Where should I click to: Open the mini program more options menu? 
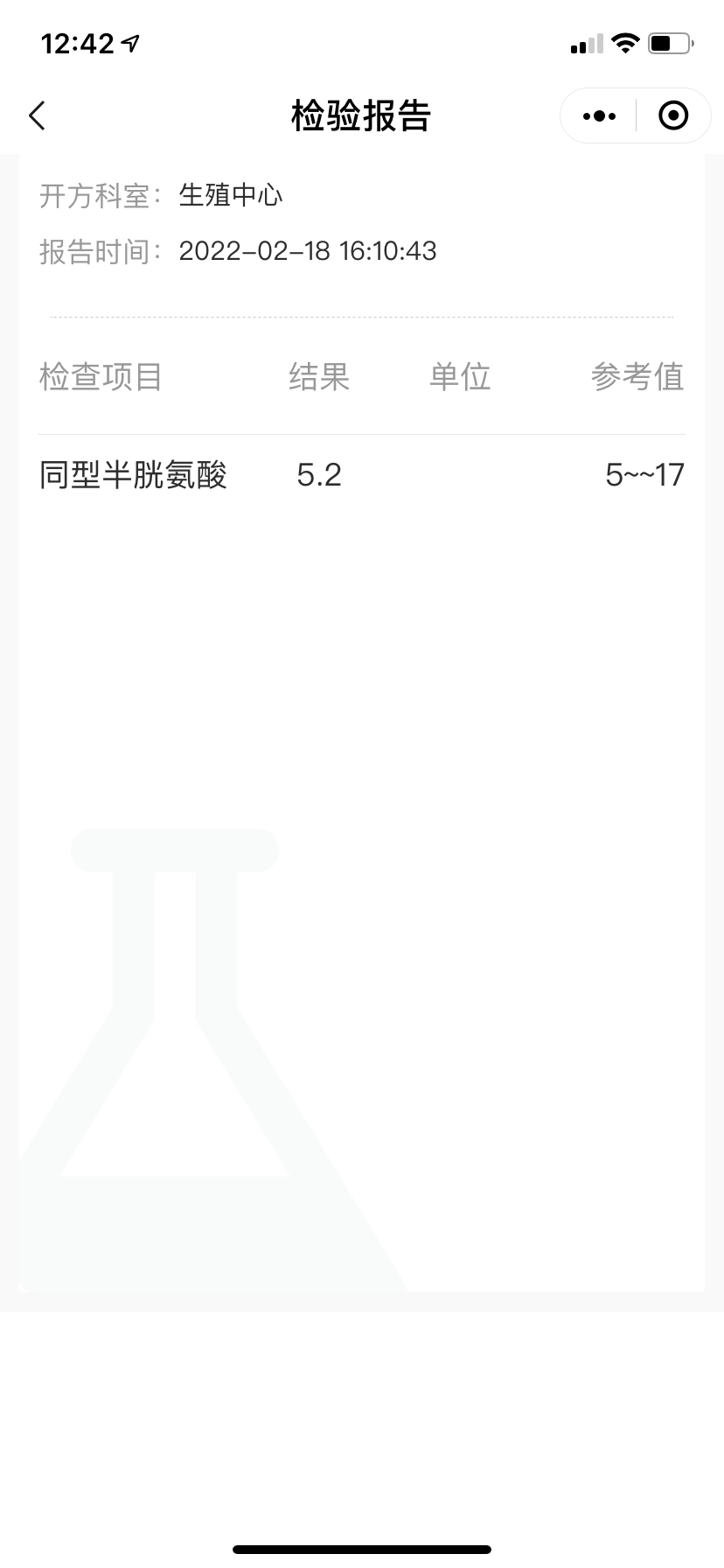point(599,115)
